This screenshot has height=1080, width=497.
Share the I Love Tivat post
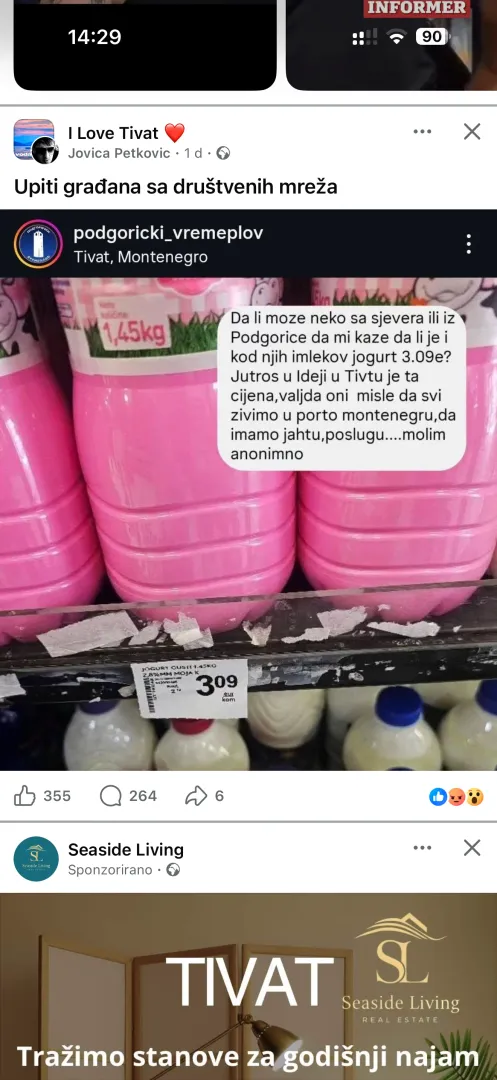(204, 796)
